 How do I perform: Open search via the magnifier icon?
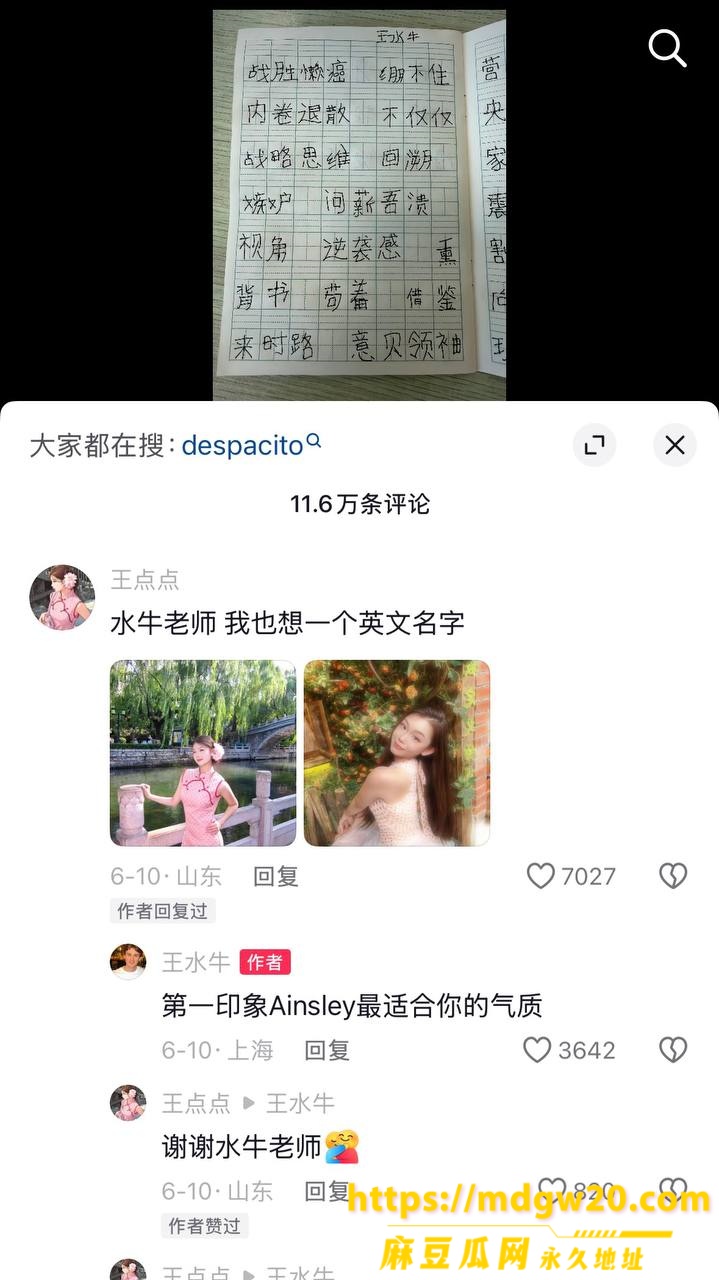click(667, 47)
